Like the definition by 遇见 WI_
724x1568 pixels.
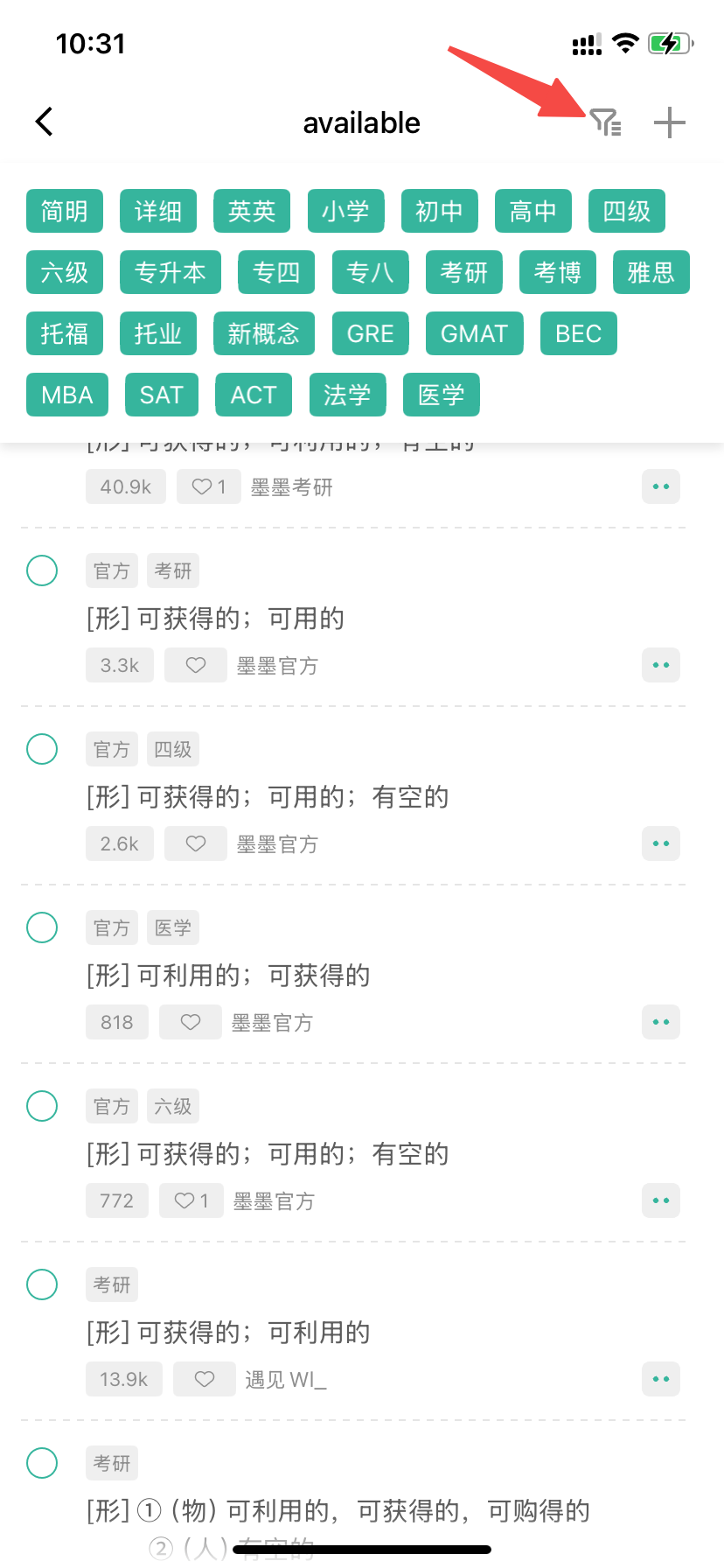205,1379
